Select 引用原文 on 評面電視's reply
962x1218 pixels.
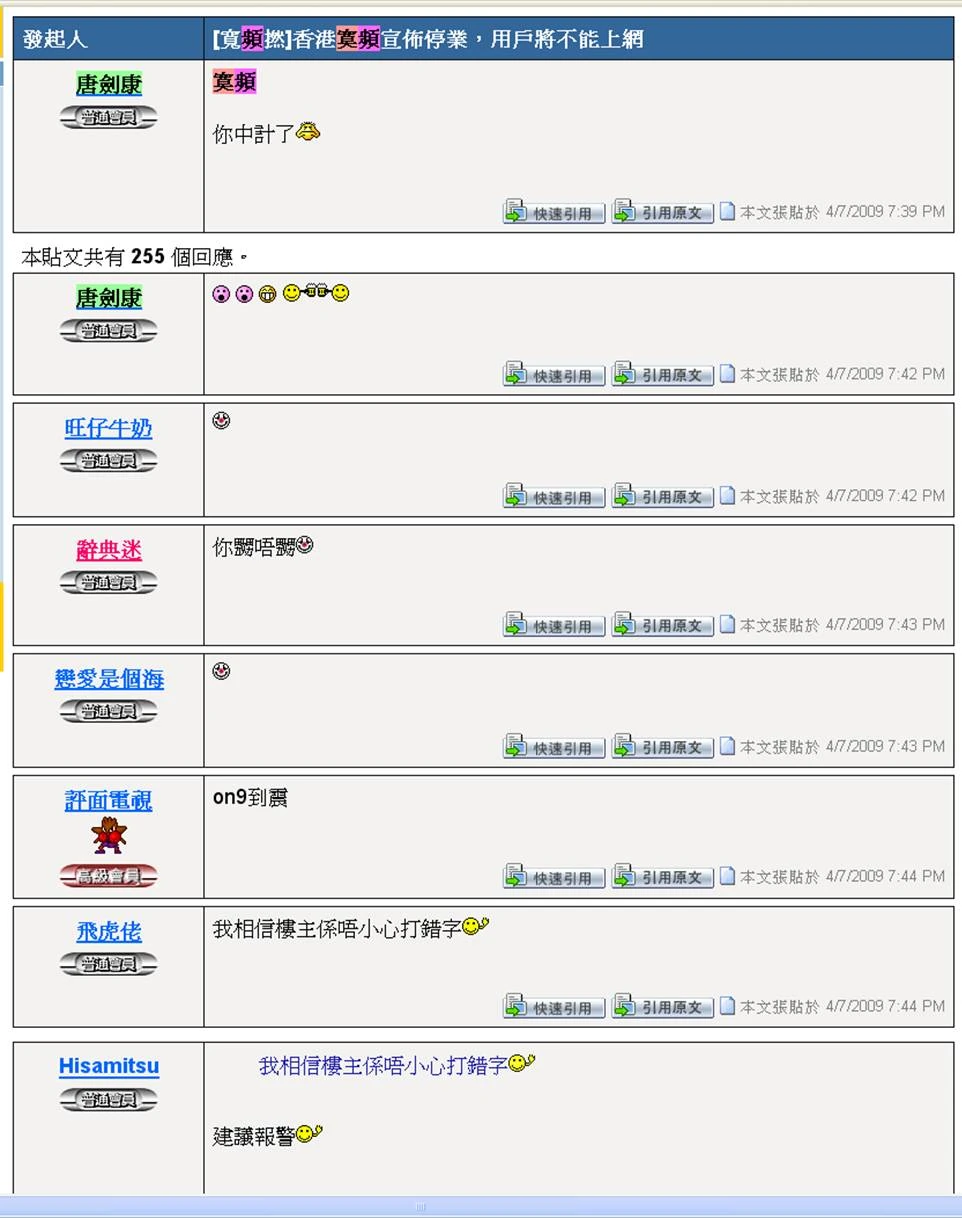[x=663, y=877]
